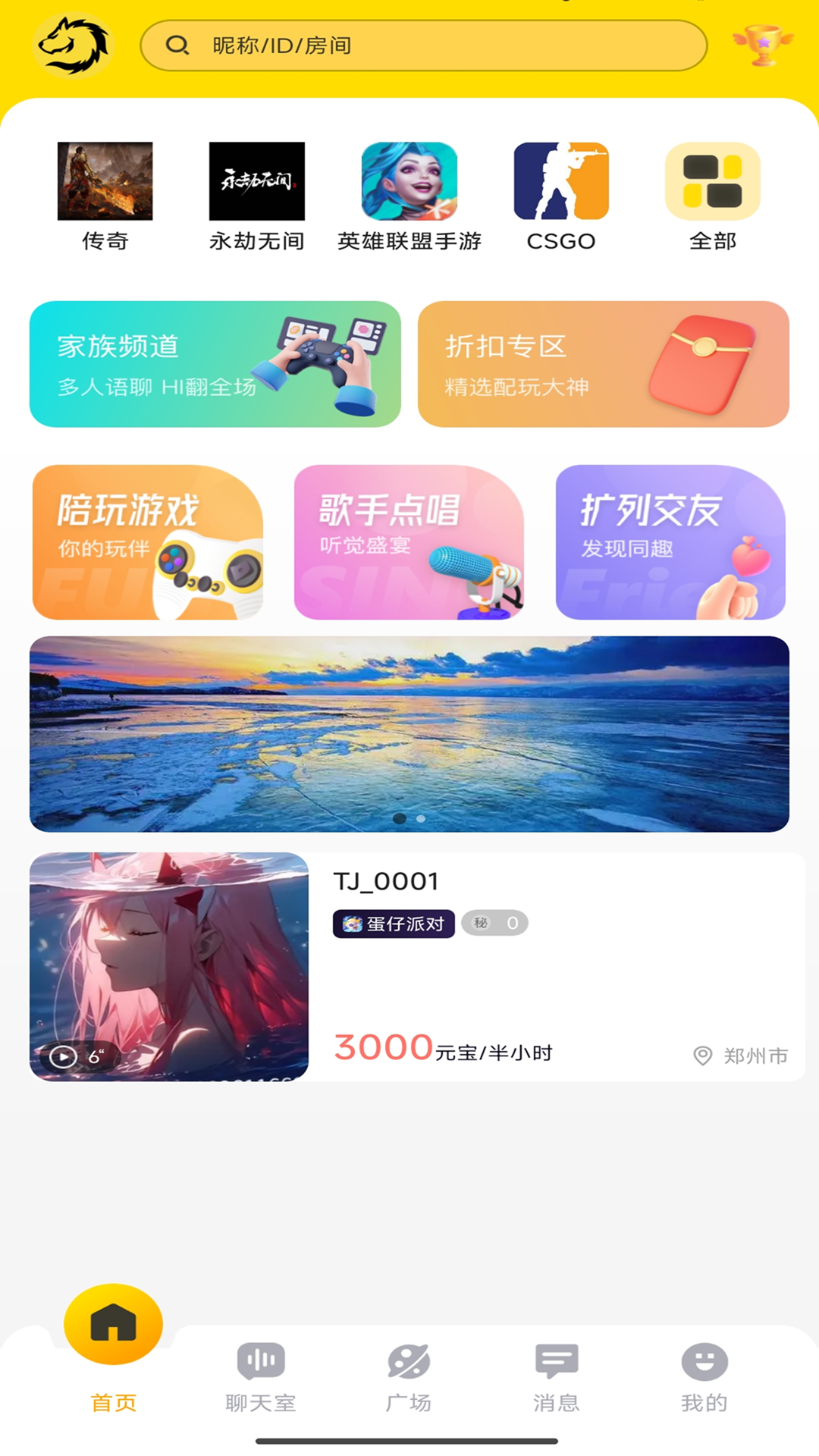Open the 折扣专区 card
Screen dimensions: 819x1456
coord(603,364)
